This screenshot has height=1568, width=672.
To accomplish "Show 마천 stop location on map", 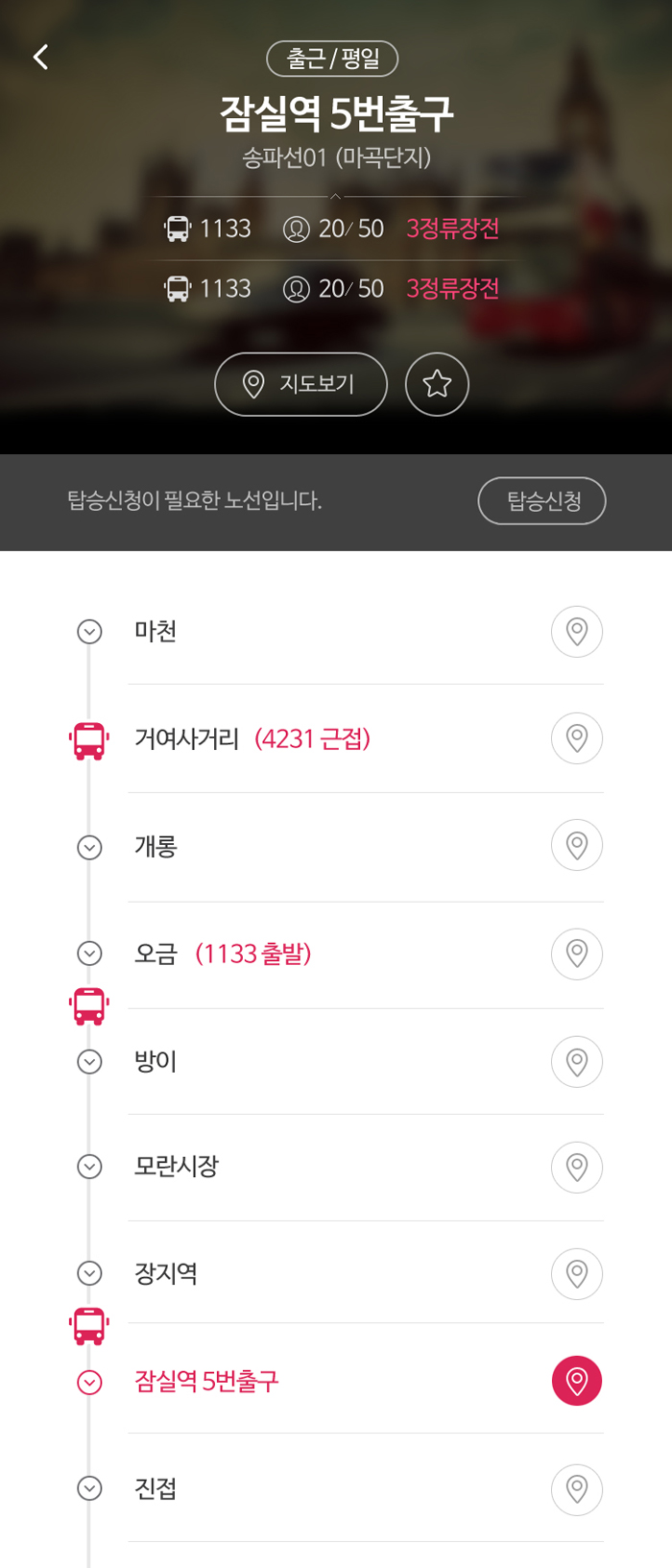I will 576,632.
